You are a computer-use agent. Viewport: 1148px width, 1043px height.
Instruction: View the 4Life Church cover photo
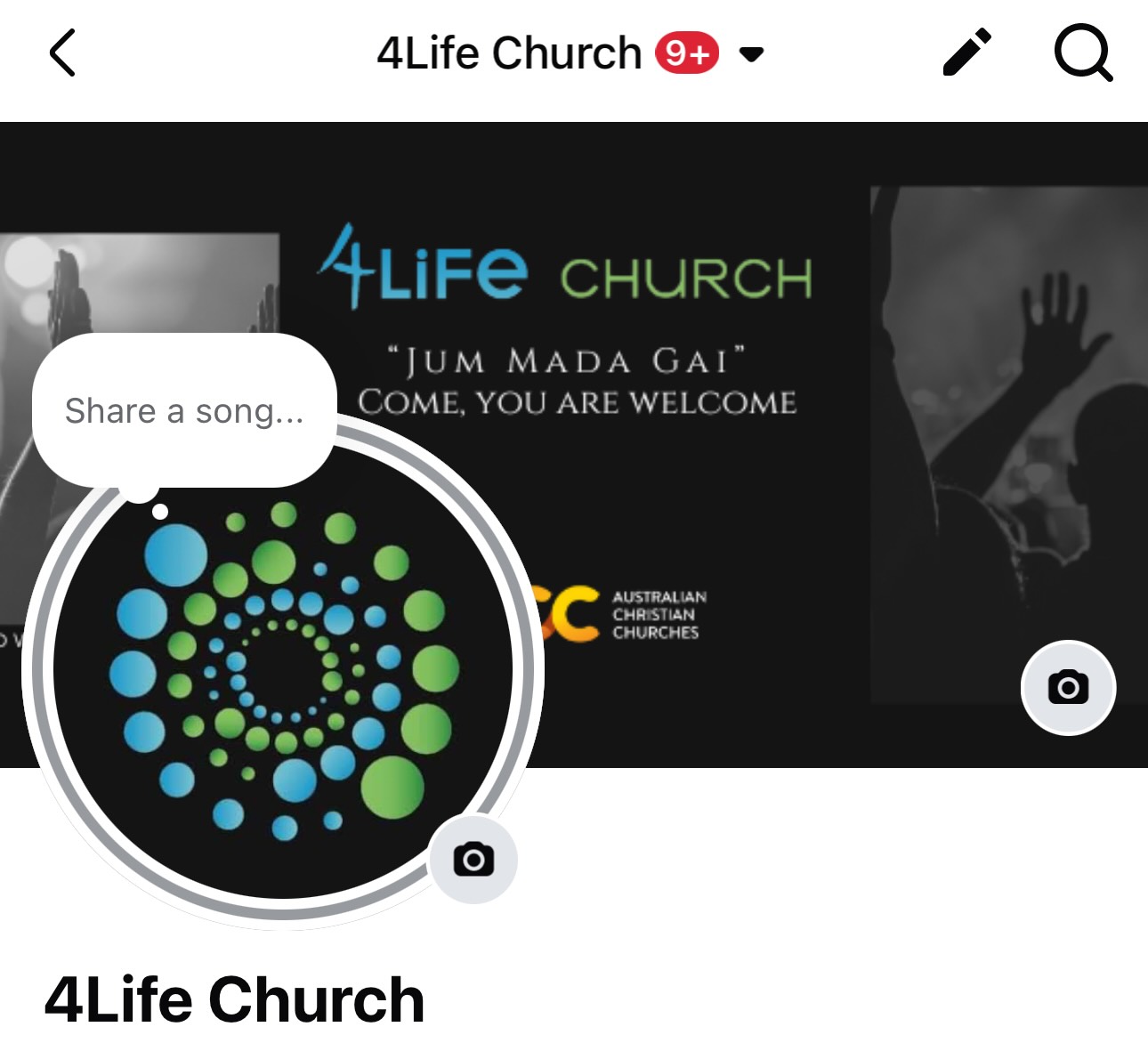coord(712,498)
